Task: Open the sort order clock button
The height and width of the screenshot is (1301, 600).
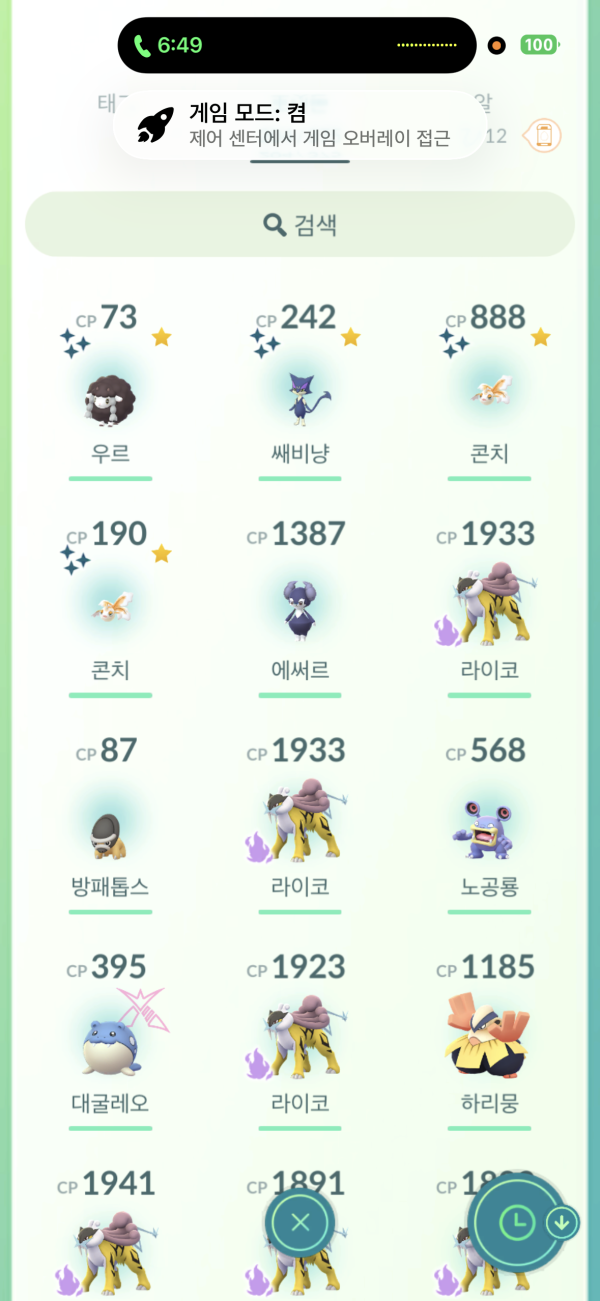Action: 517,1221
